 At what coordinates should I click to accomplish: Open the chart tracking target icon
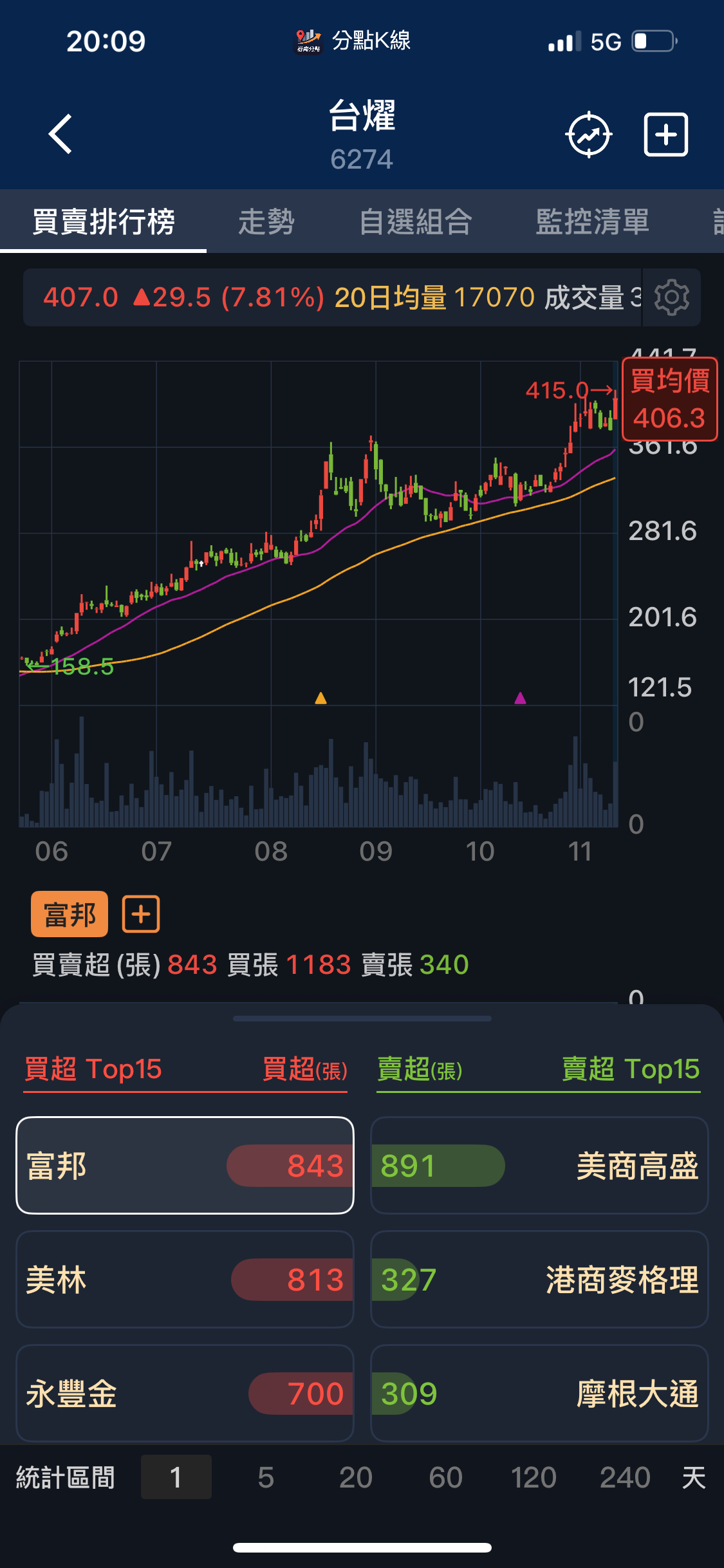coord(589,135)
